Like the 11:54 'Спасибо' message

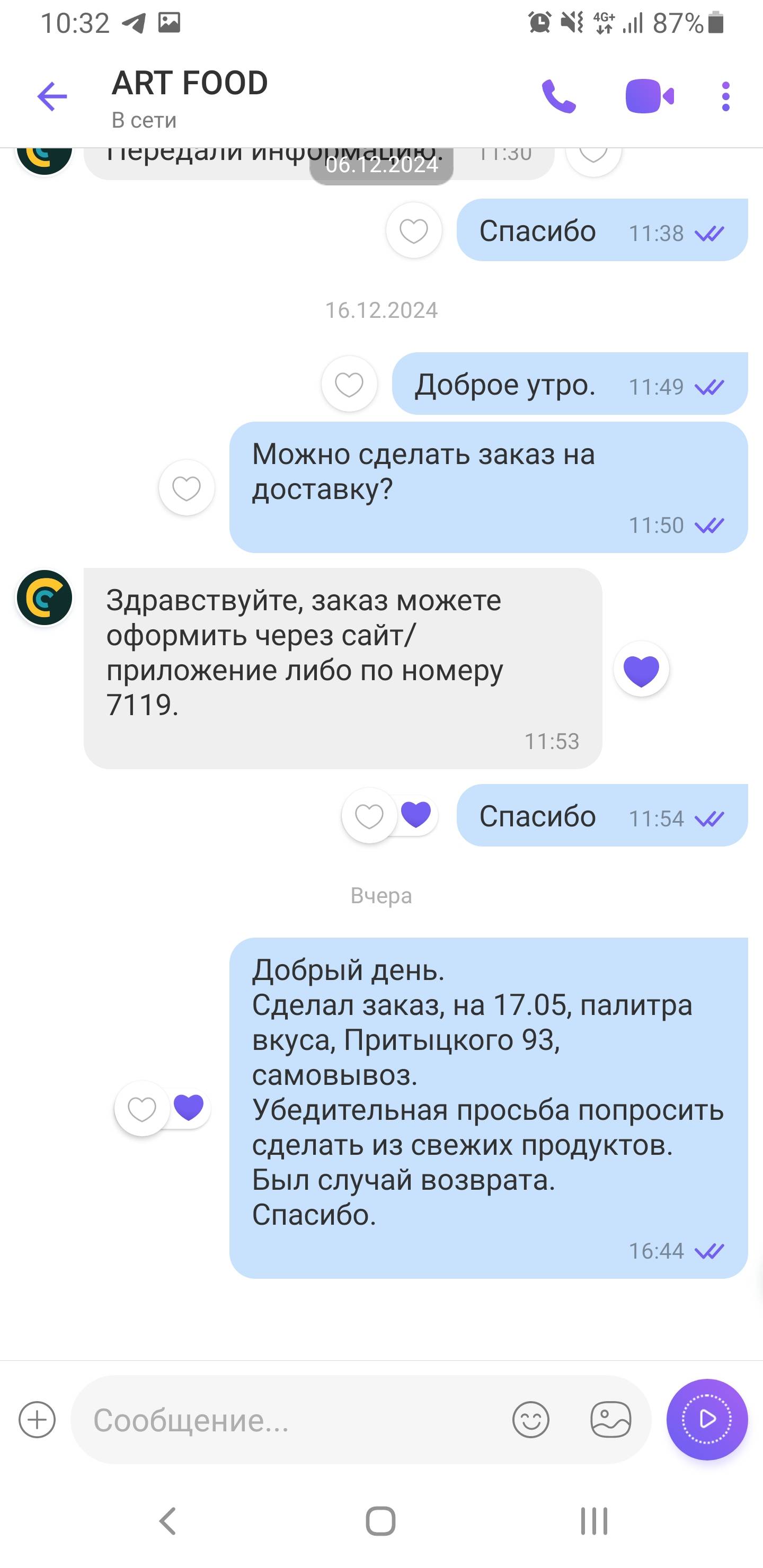(369, 816)
